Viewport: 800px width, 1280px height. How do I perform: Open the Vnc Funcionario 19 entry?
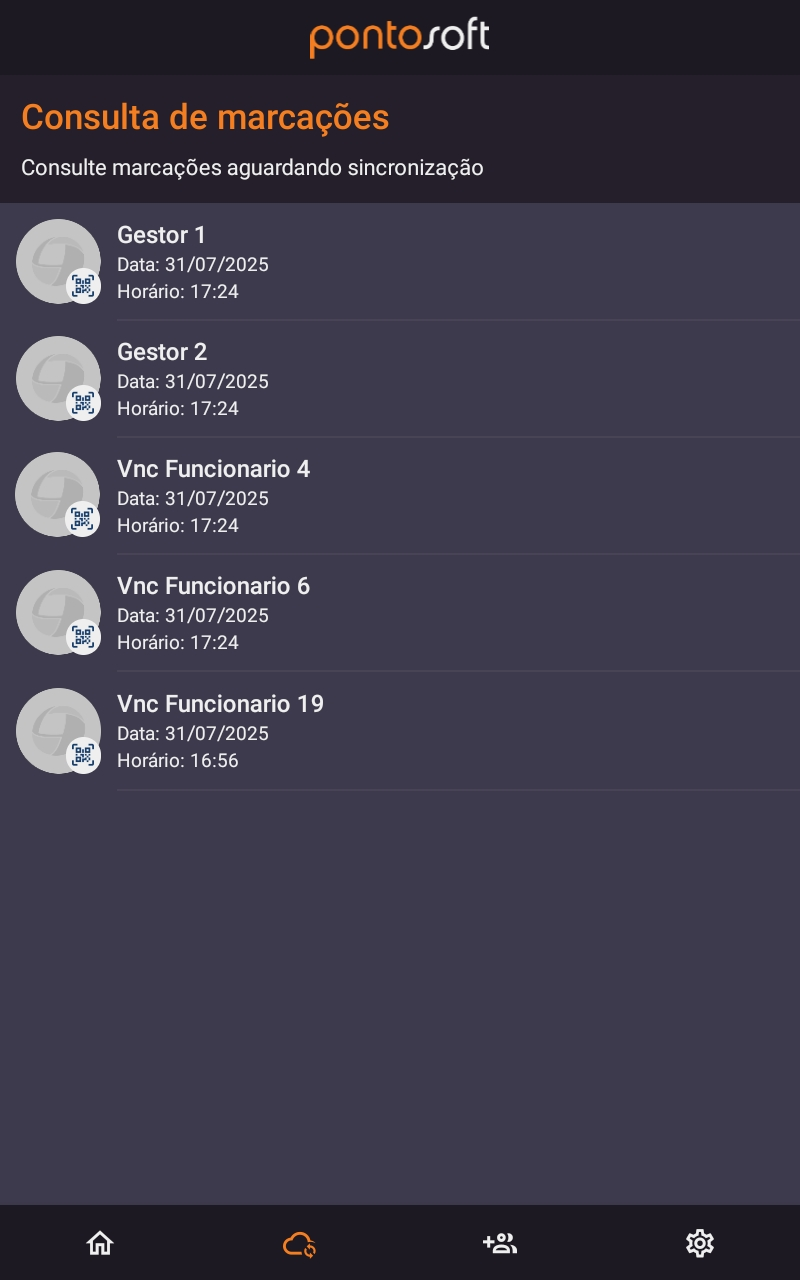click(x=400, y=730)
